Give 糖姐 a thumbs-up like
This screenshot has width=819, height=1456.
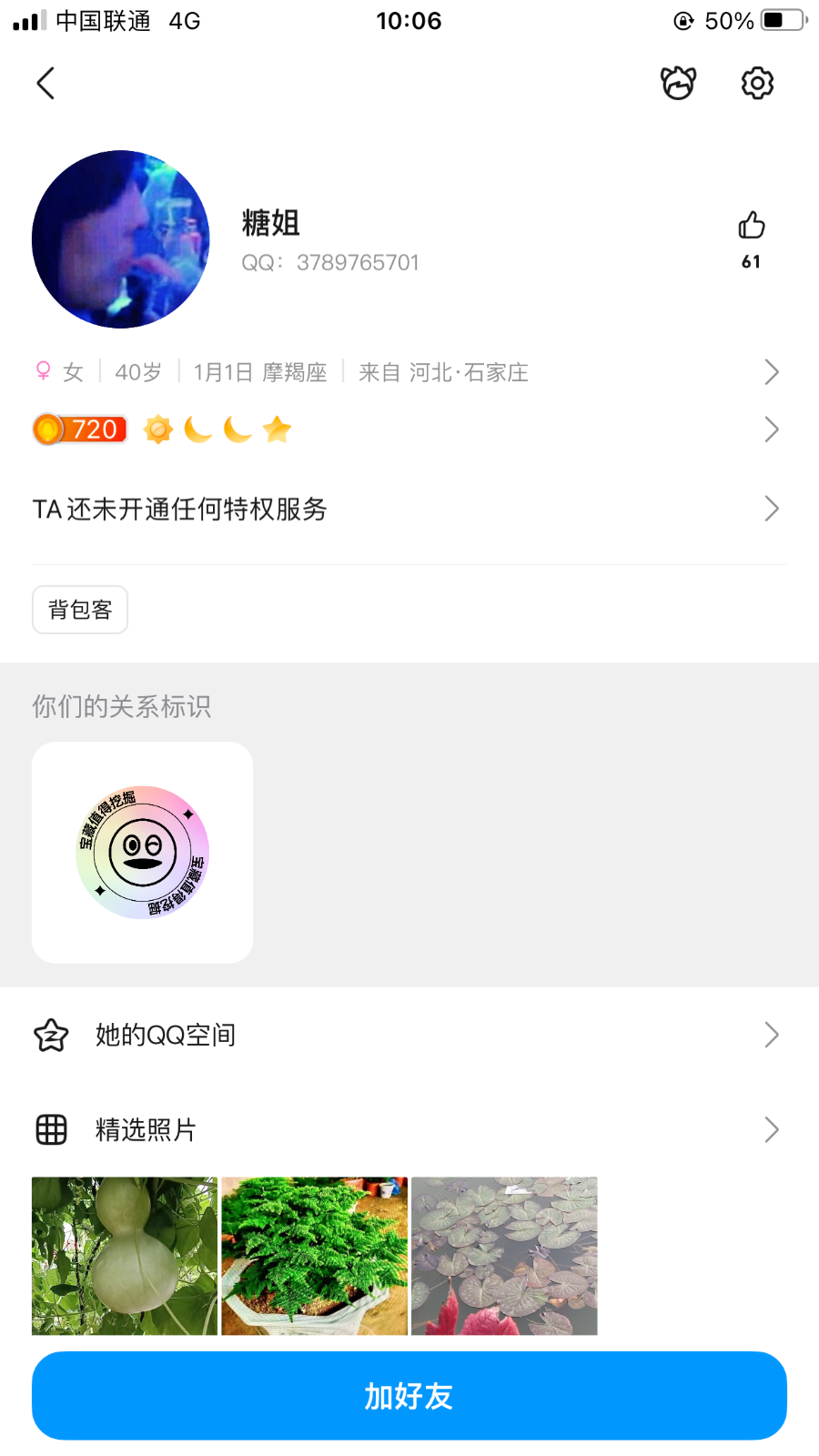coord(752,226)
